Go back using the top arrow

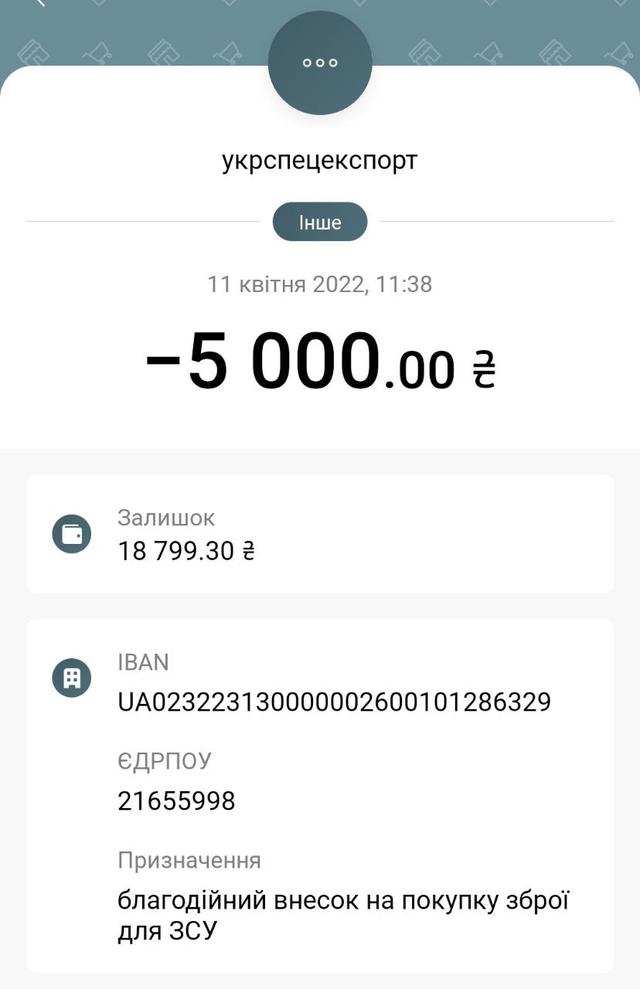pyautogui.click(x=41, y=4)
